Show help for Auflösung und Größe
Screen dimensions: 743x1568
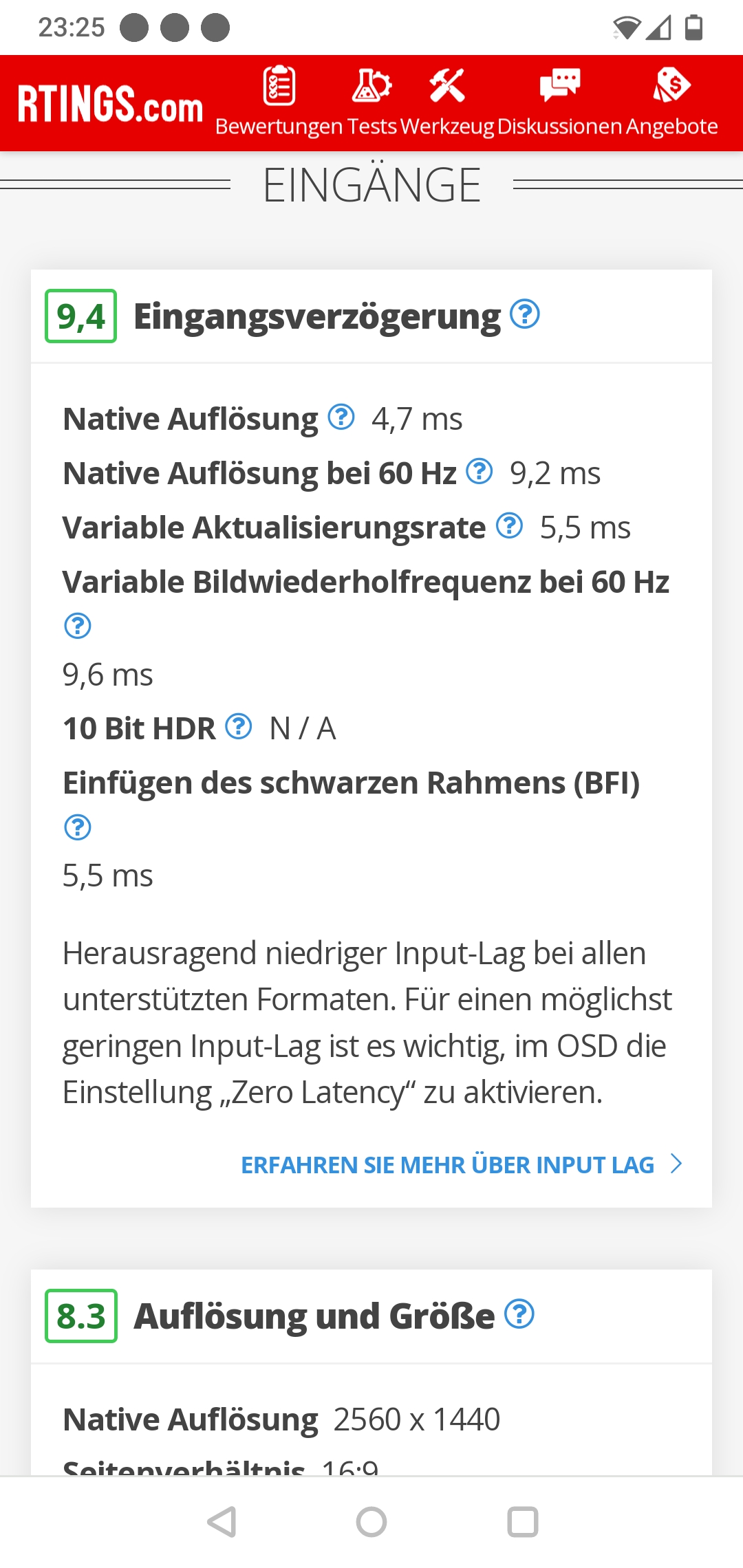point(519,1314)
